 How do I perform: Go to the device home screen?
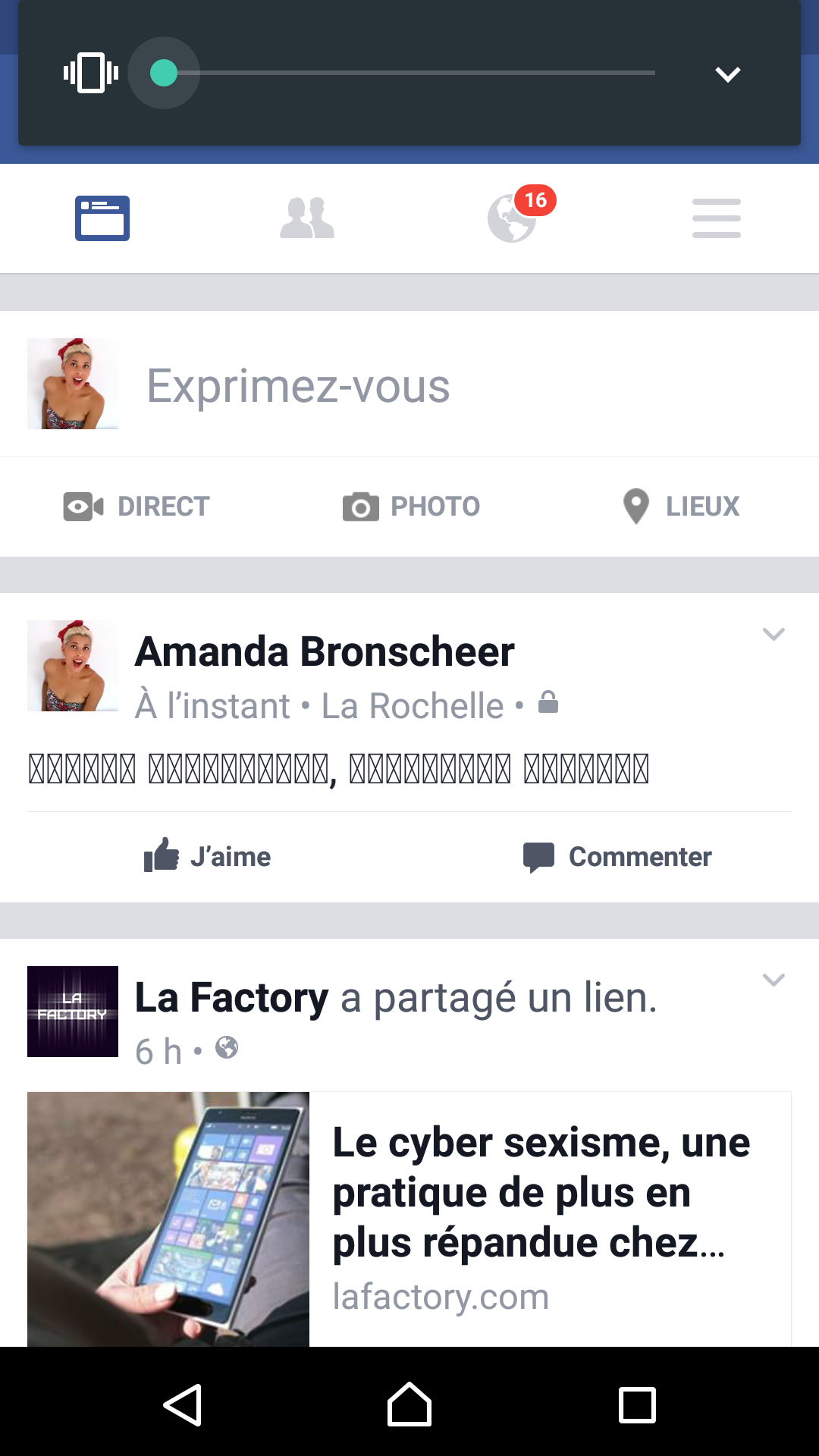tap(409, 1405)
